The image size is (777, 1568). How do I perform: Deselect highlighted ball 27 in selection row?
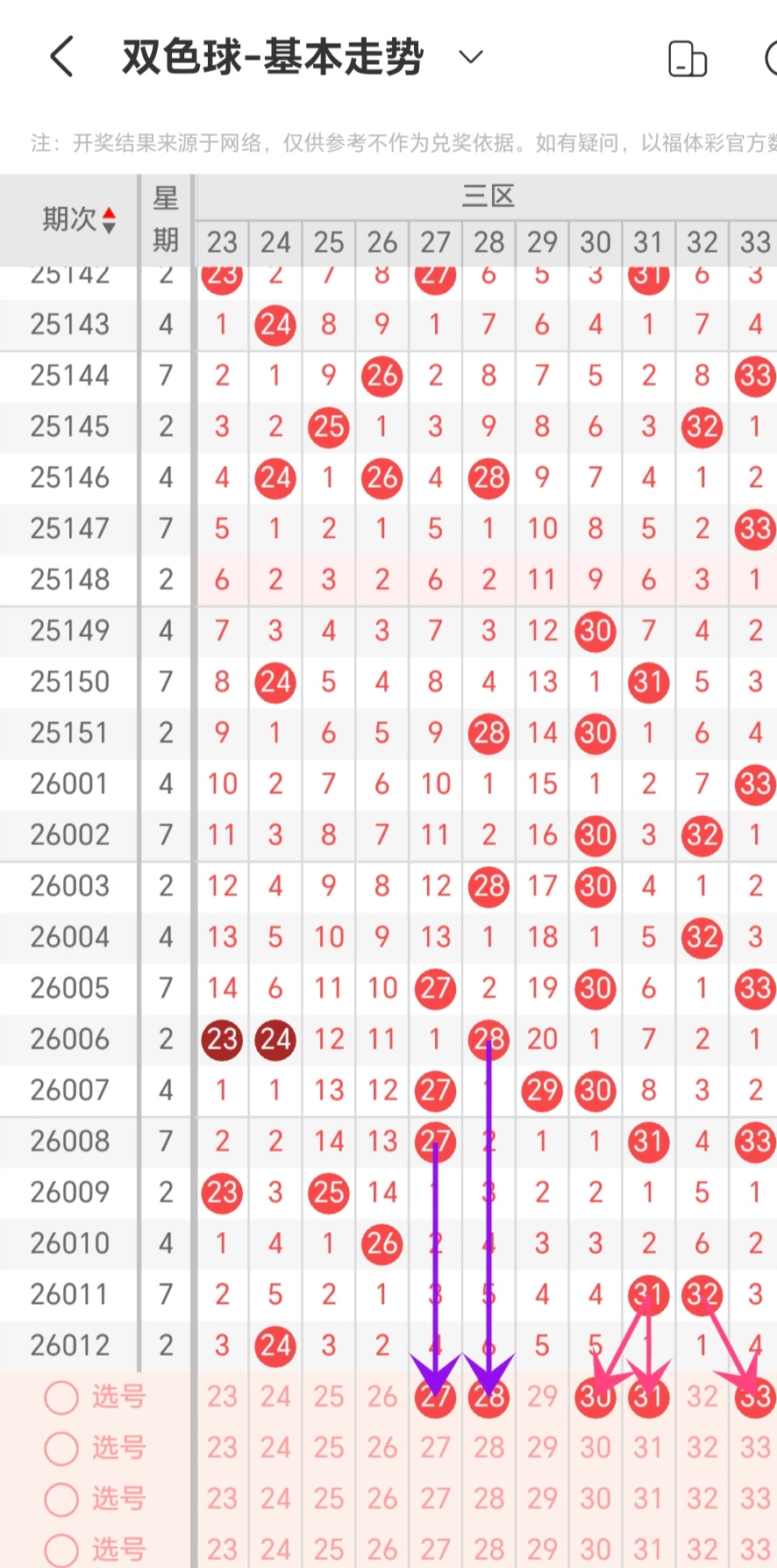pyautogui.click(x=435, y=1396)
